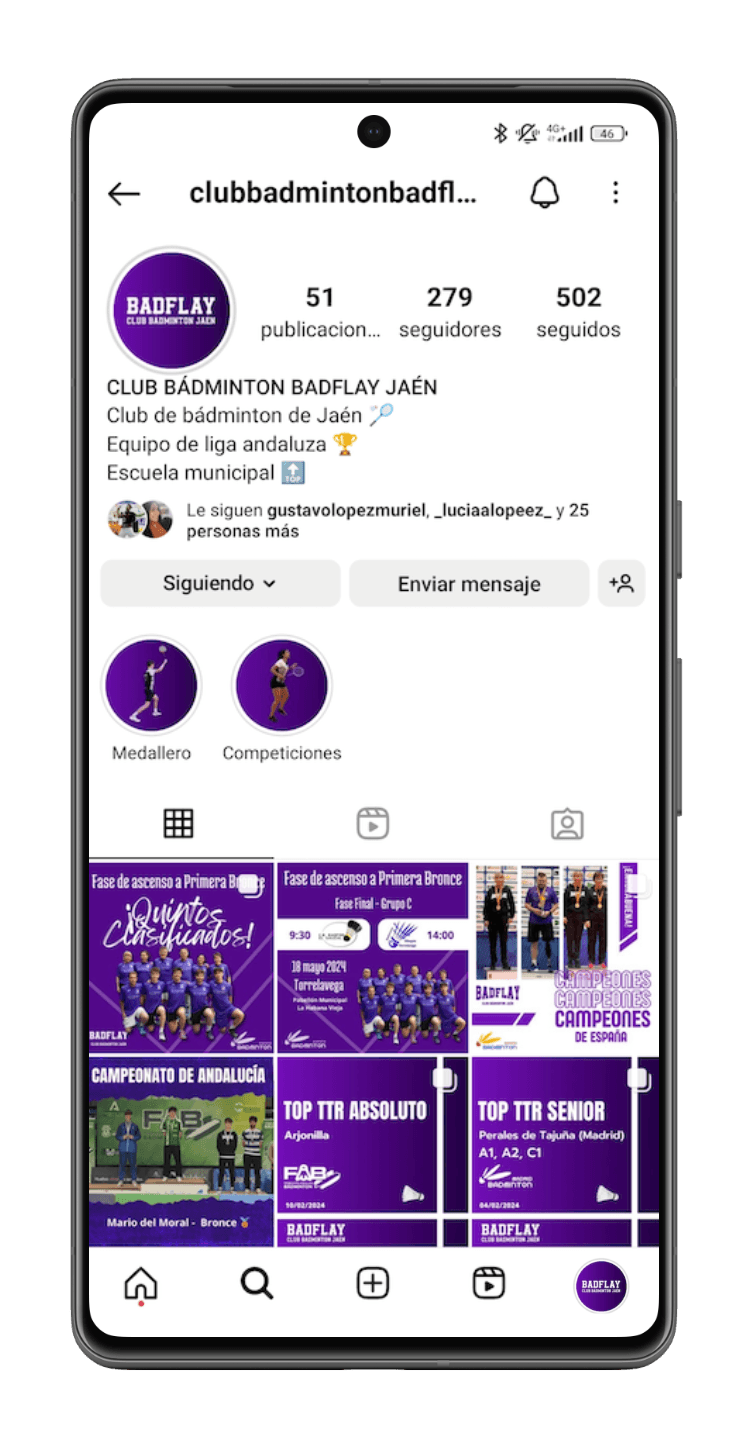View the BADFLAY profile picture
Image resolution: width=742 pixels, height=1440 pixels.
[171, 310]
